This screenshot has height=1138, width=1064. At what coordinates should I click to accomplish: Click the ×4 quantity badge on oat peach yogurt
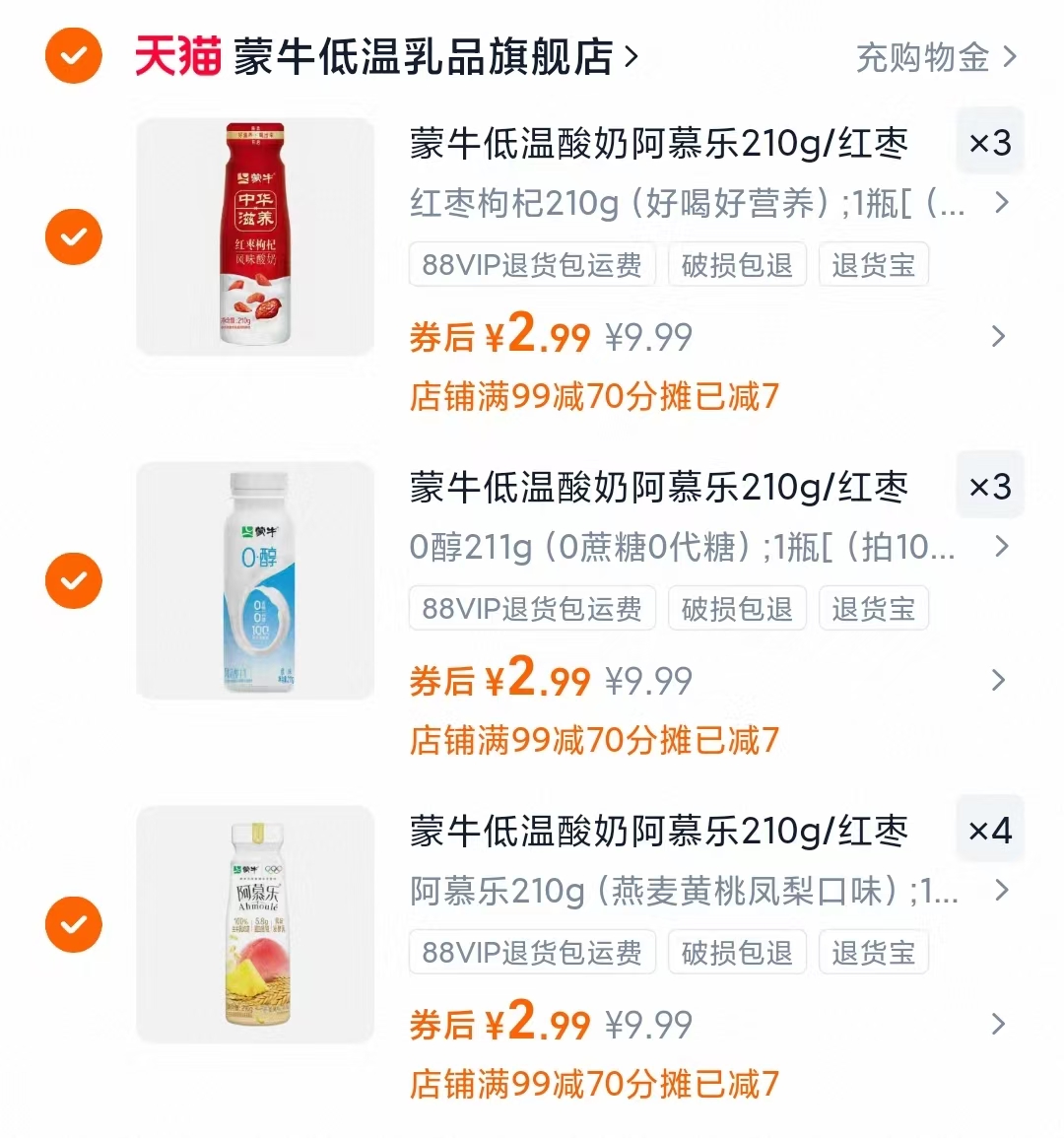tap(990, 829)
